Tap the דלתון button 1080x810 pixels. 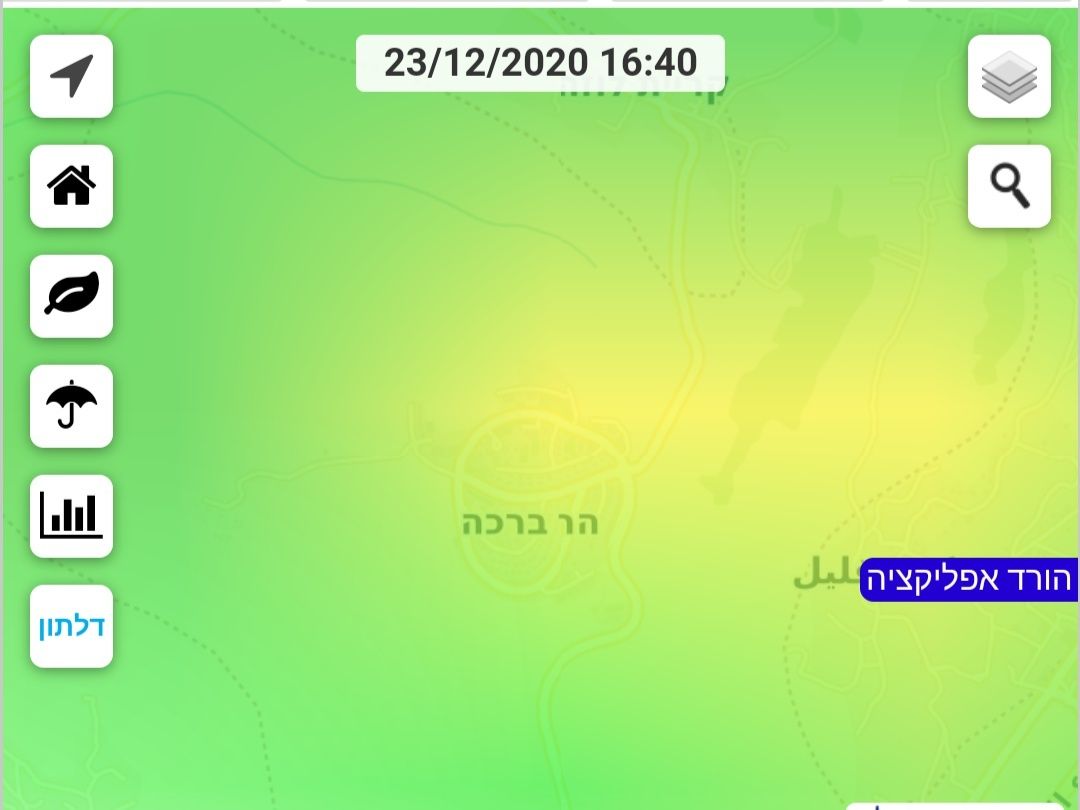pyautogui.click(x=71, y=626)
